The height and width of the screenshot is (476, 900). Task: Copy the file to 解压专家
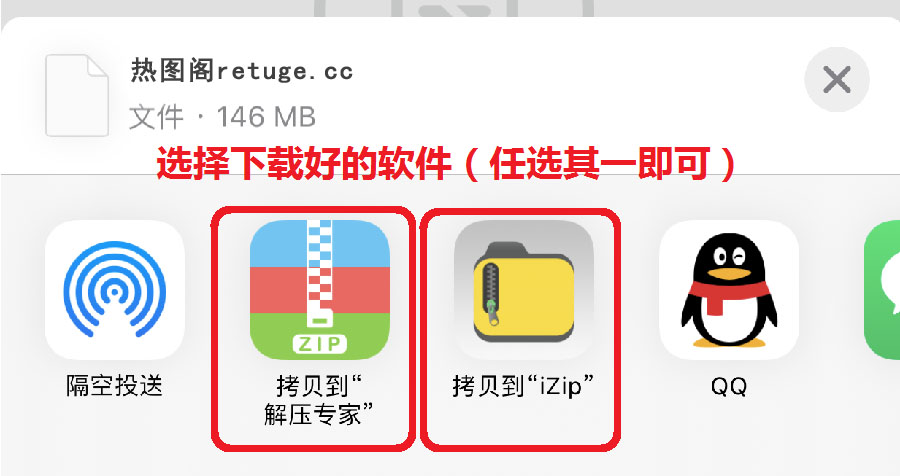[320, 291]
